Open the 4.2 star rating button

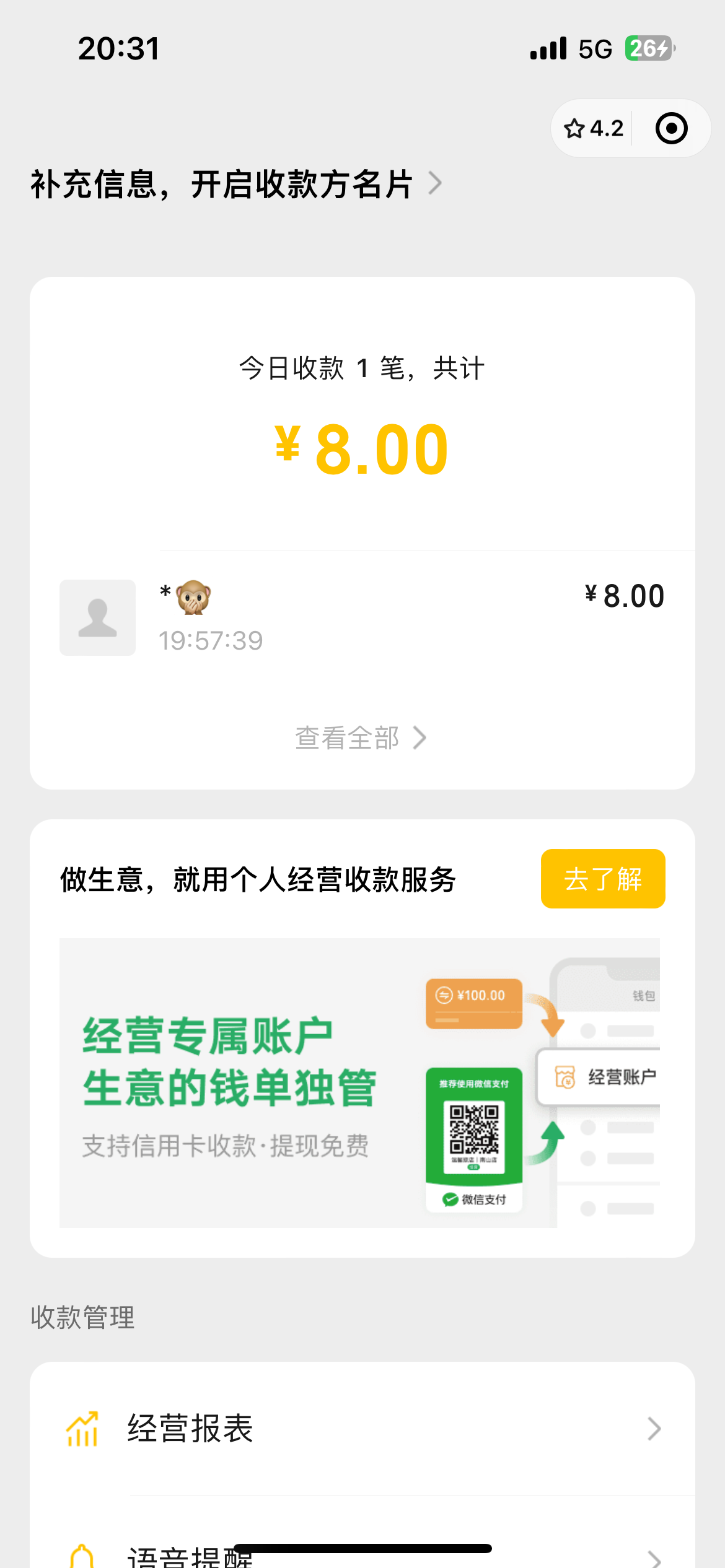pos(593,129)
